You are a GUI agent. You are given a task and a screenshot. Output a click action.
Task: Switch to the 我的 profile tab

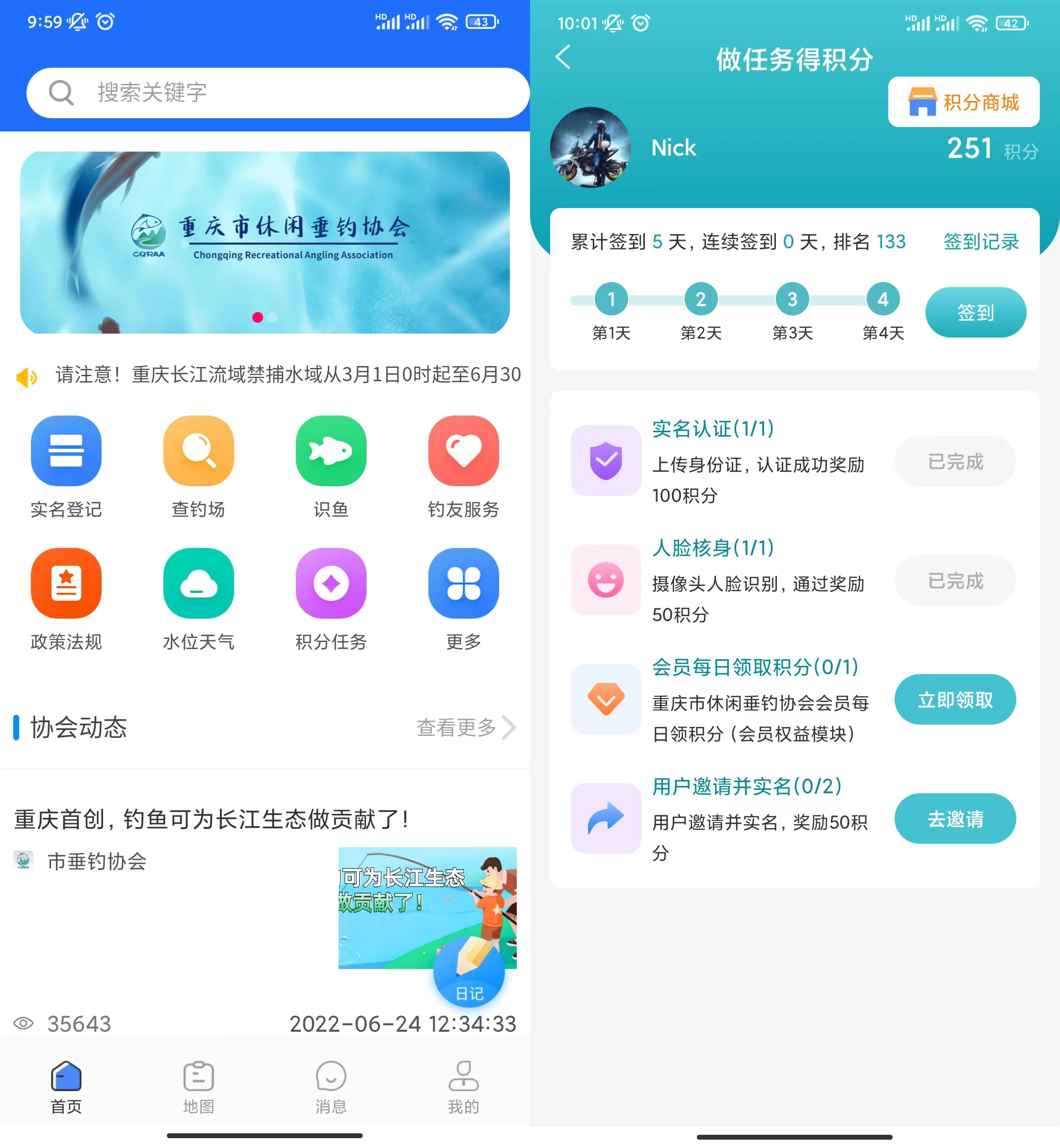pyautogui.click(x=463, y=1087)
